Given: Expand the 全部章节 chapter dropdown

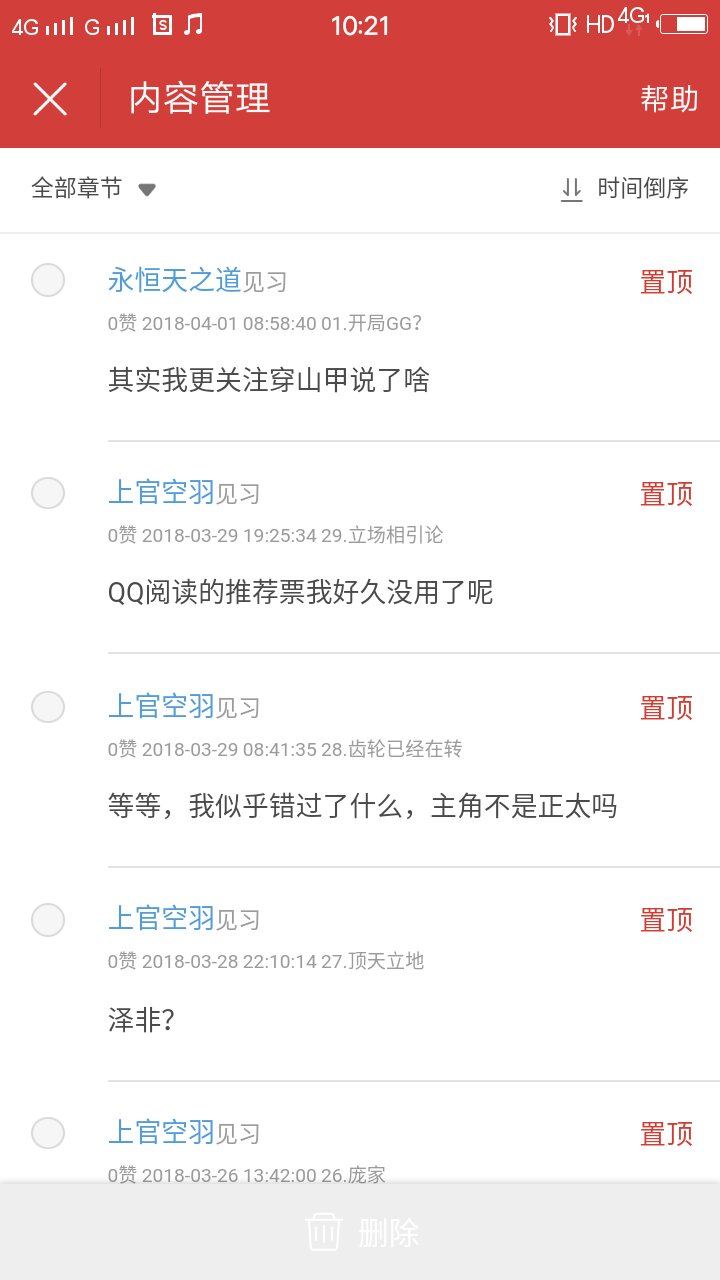Looking at the screenshot, I should point(94,188).
